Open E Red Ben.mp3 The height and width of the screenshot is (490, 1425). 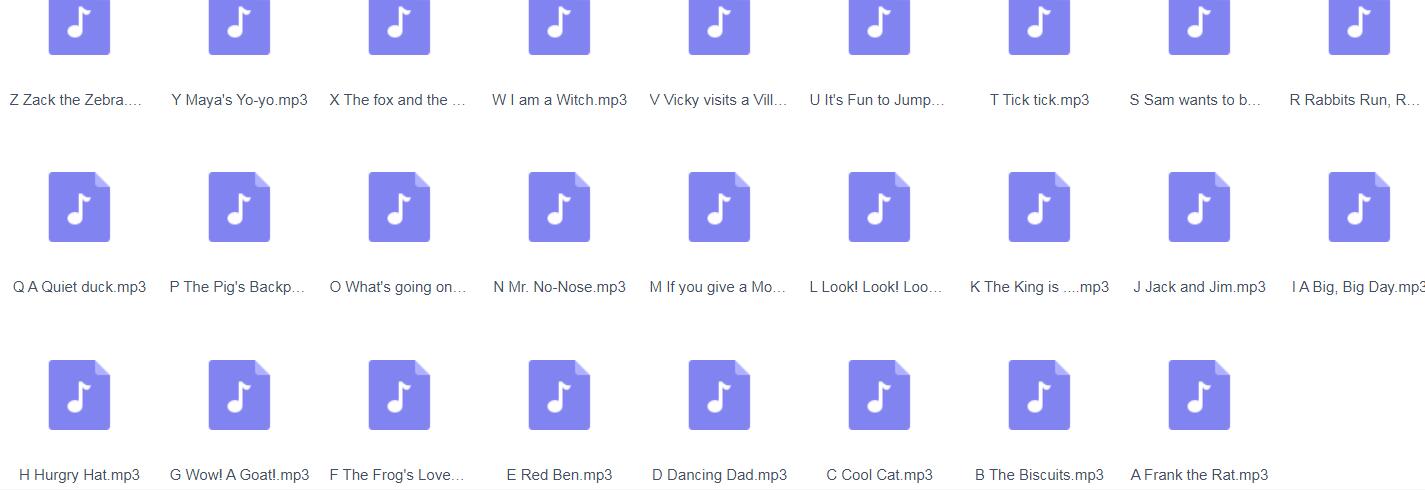559,395
